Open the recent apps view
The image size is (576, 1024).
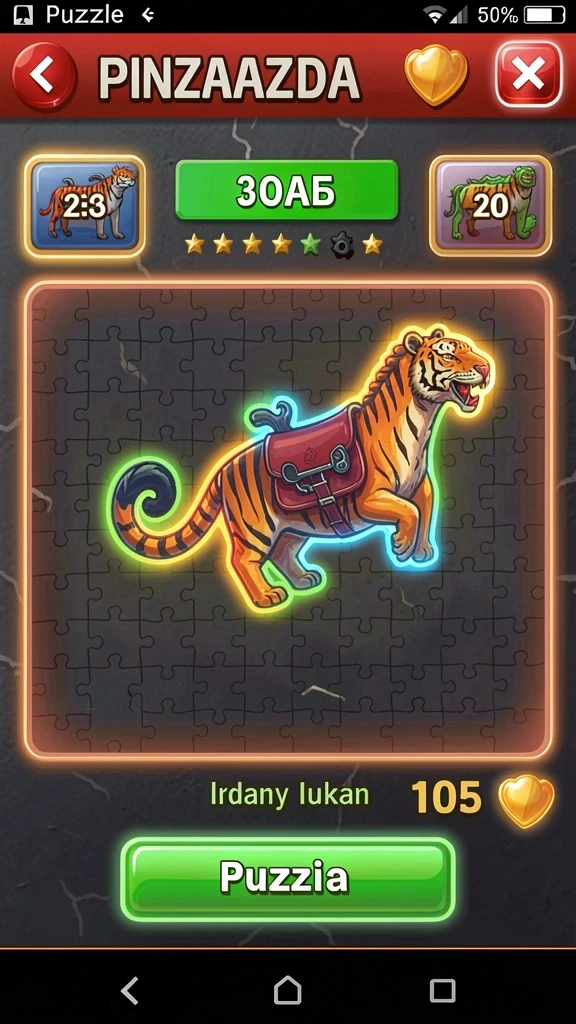click(443, 991)
